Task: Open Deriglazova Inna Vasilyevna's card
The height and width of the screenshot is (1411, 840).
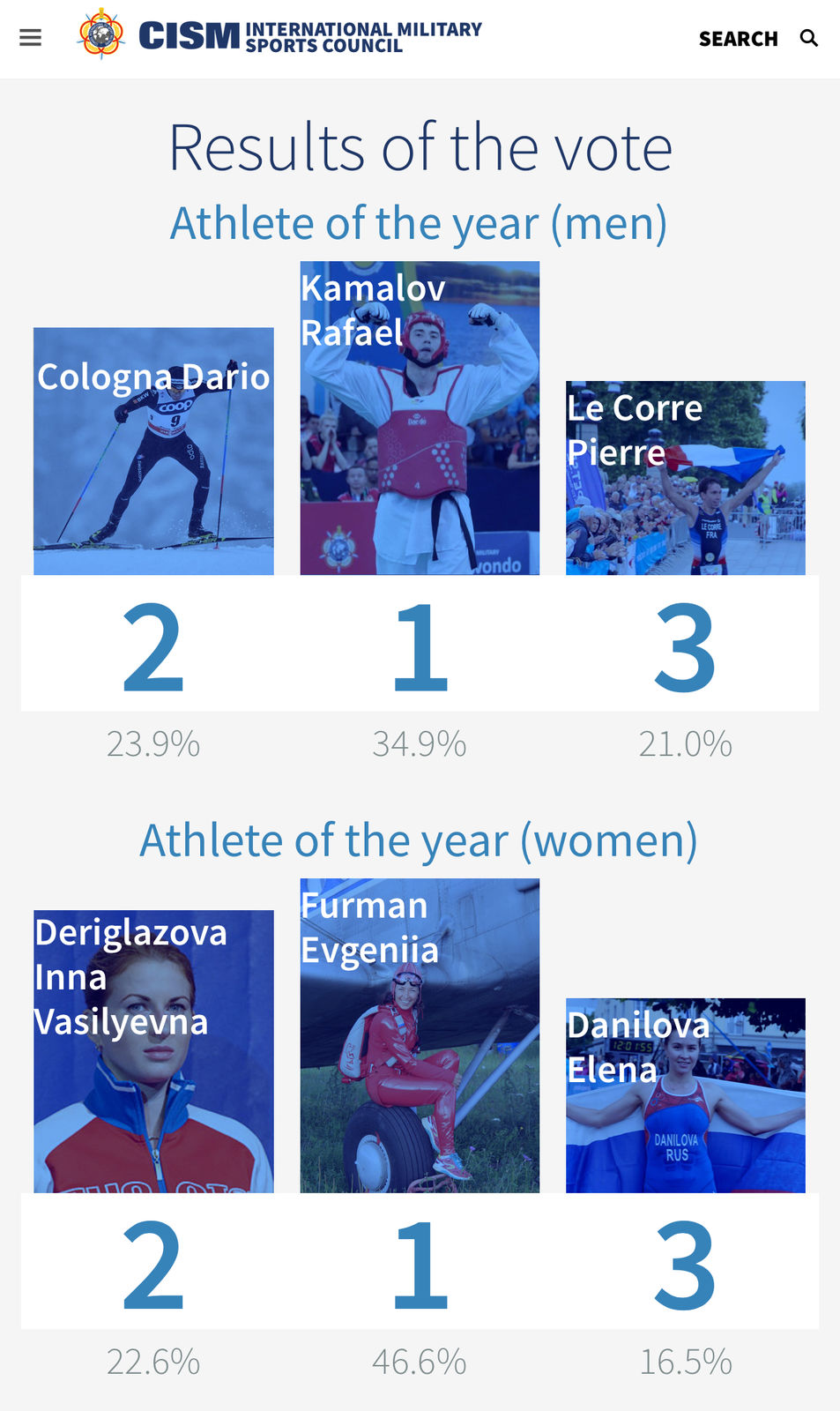Action: (x=153, y=1051)
